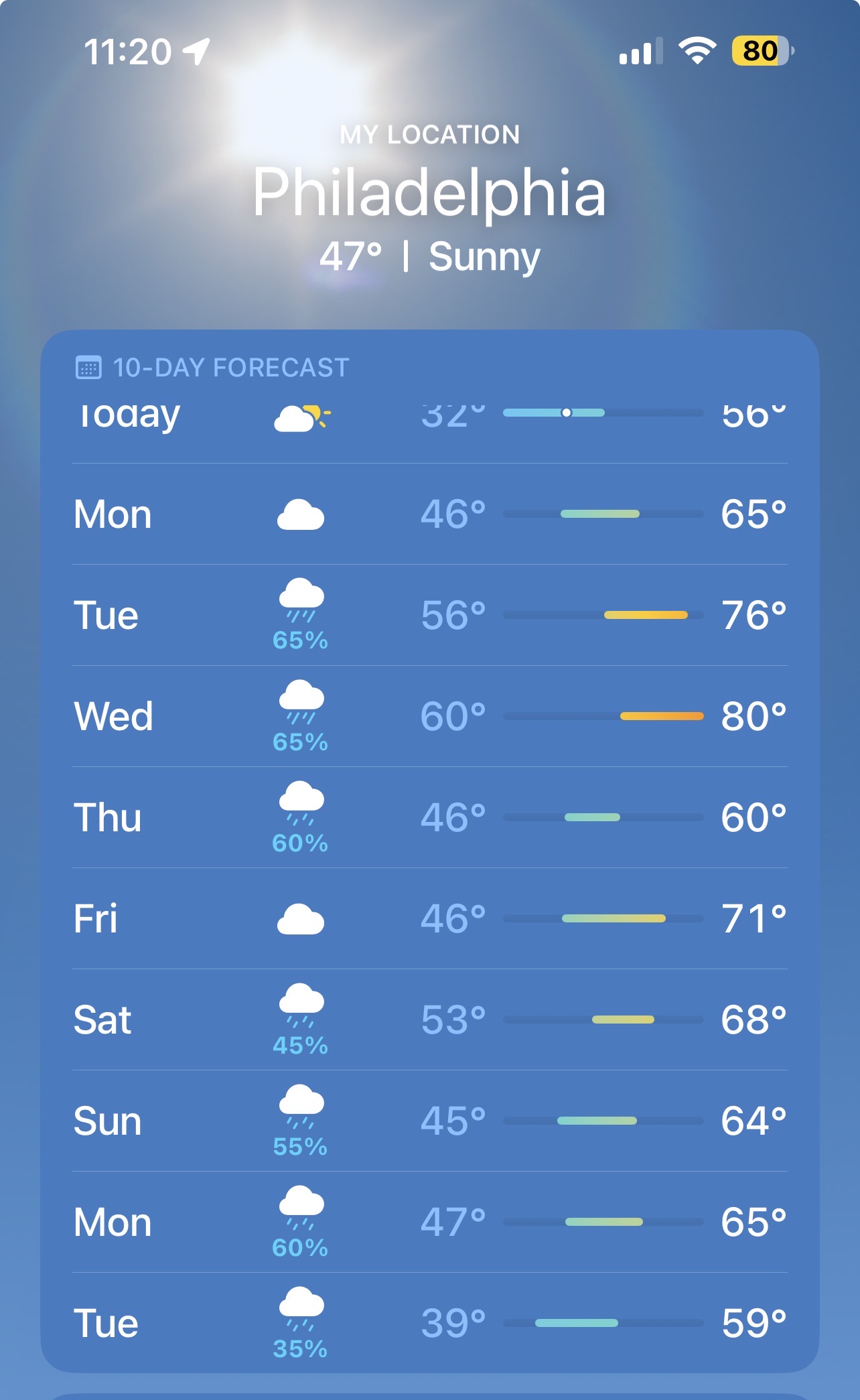Open the first Mon forecast with 65° high

click(x=429, y=514)
